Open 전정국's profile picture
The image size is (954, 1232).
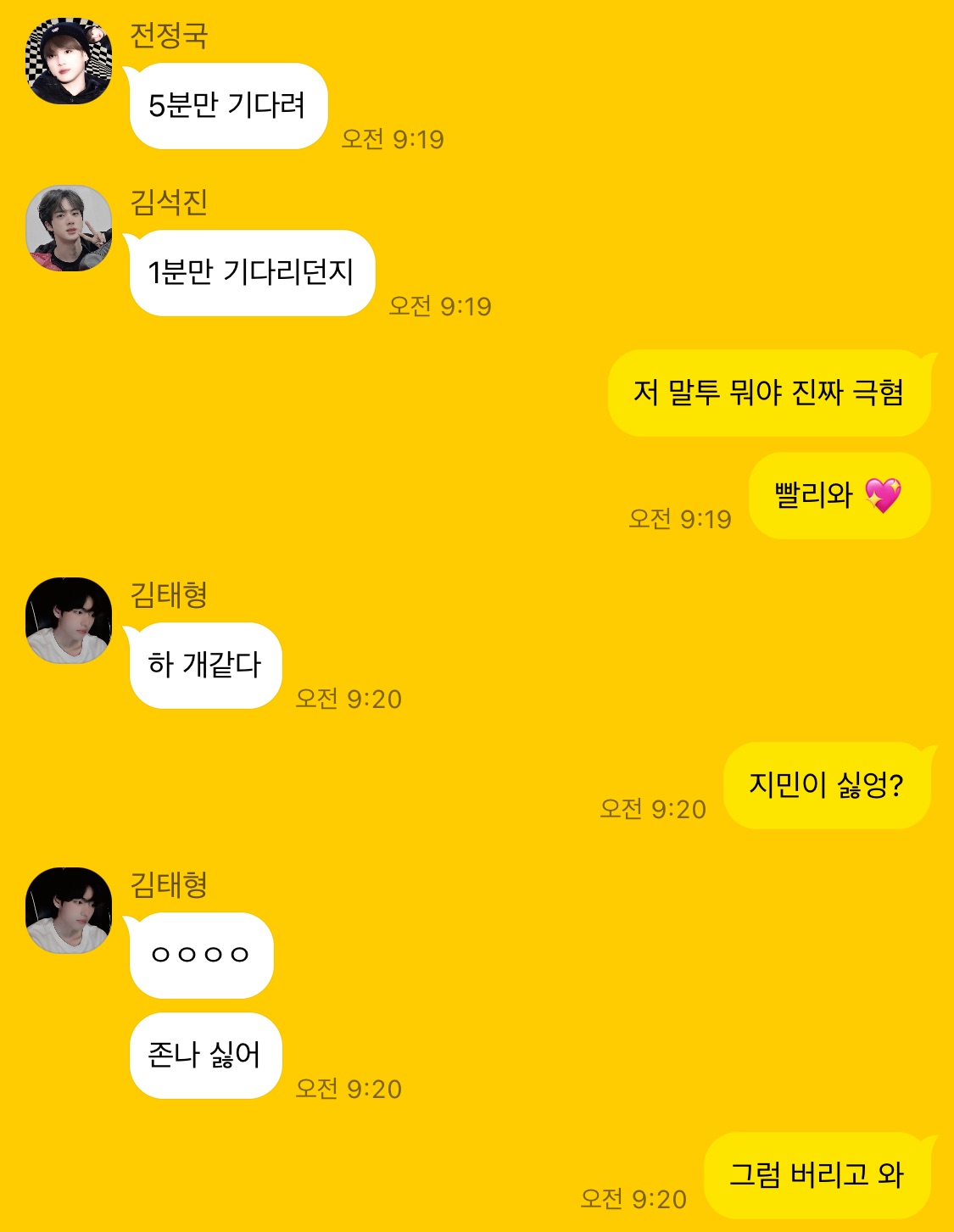point(69,61)
